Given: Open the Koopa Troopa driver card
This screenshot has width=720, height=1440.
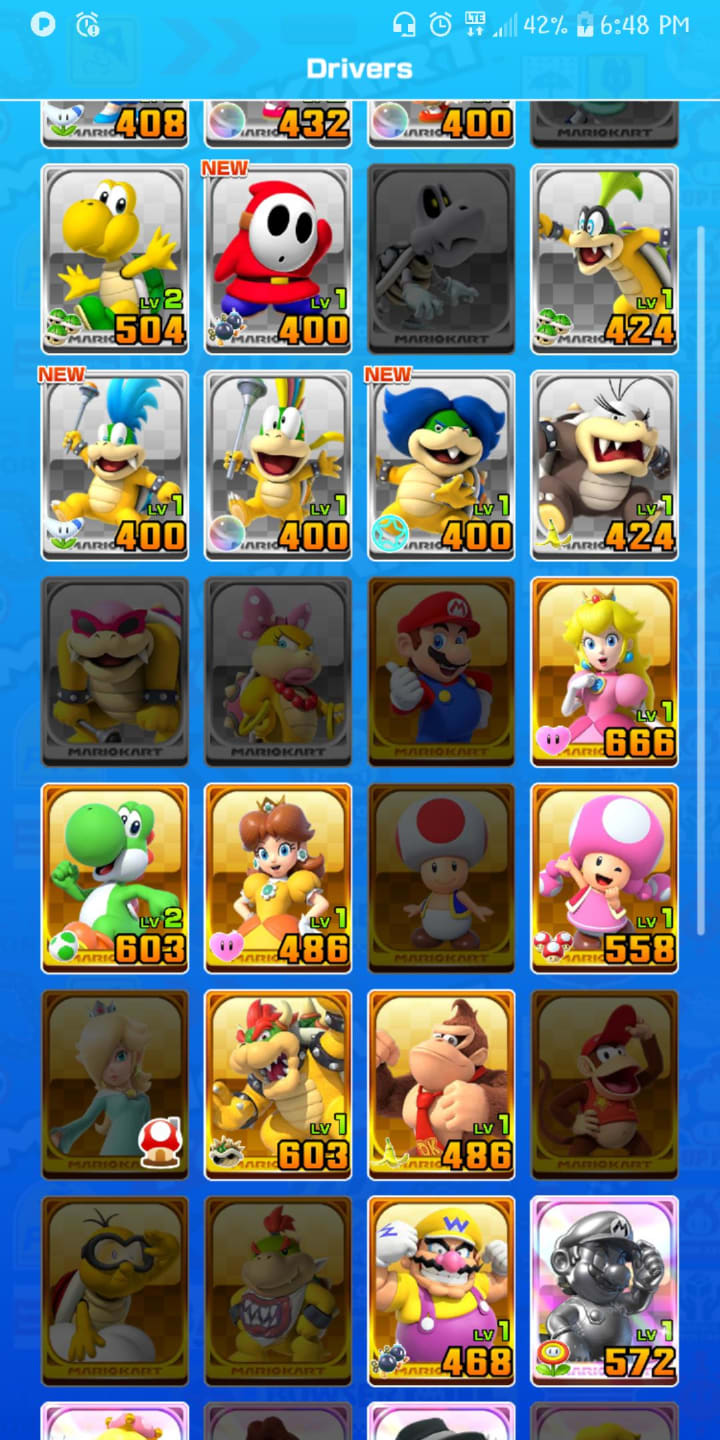Looking at the screenshot, I should 114,258.
